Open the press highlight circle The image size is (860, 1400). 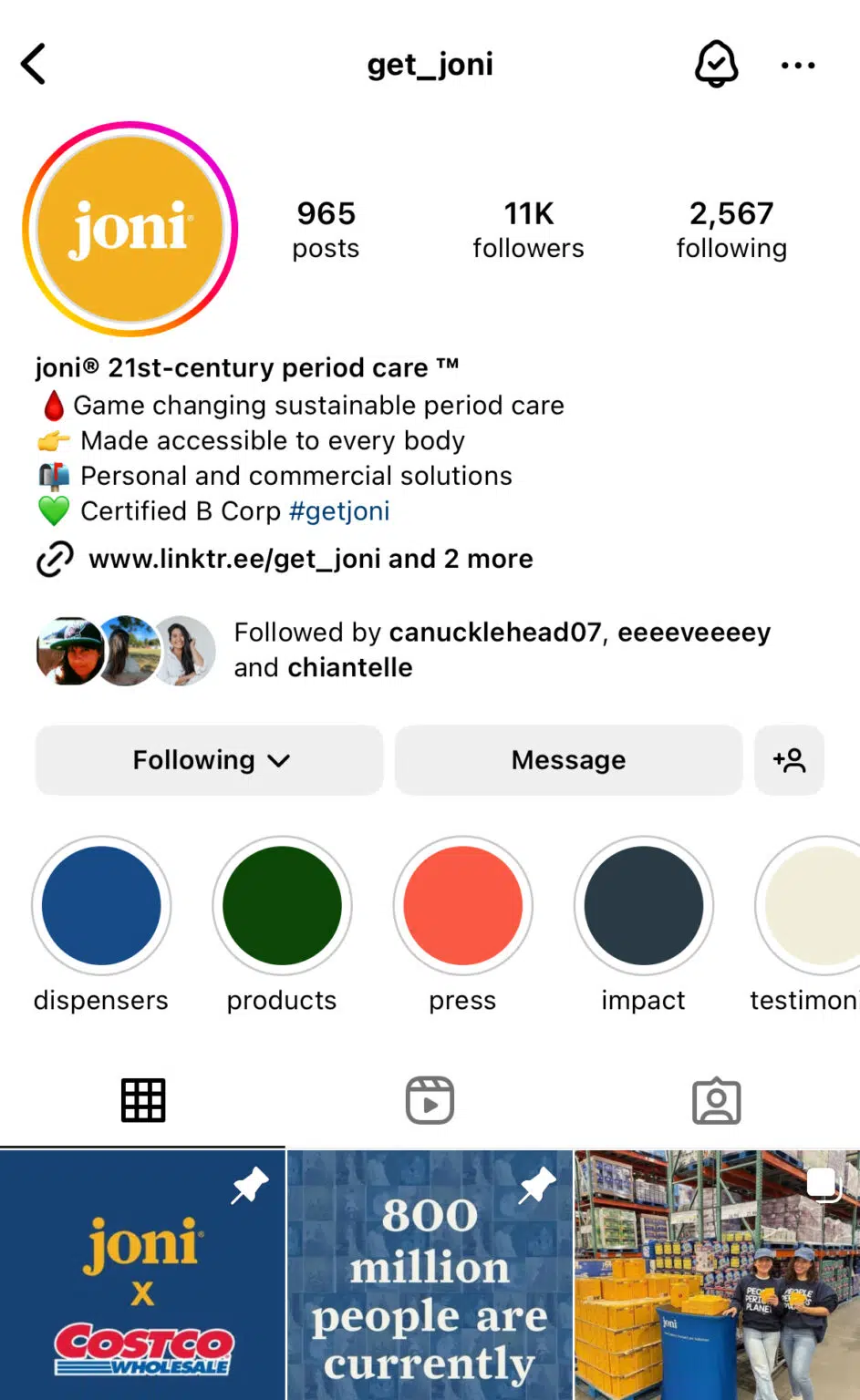coord(462,905)
